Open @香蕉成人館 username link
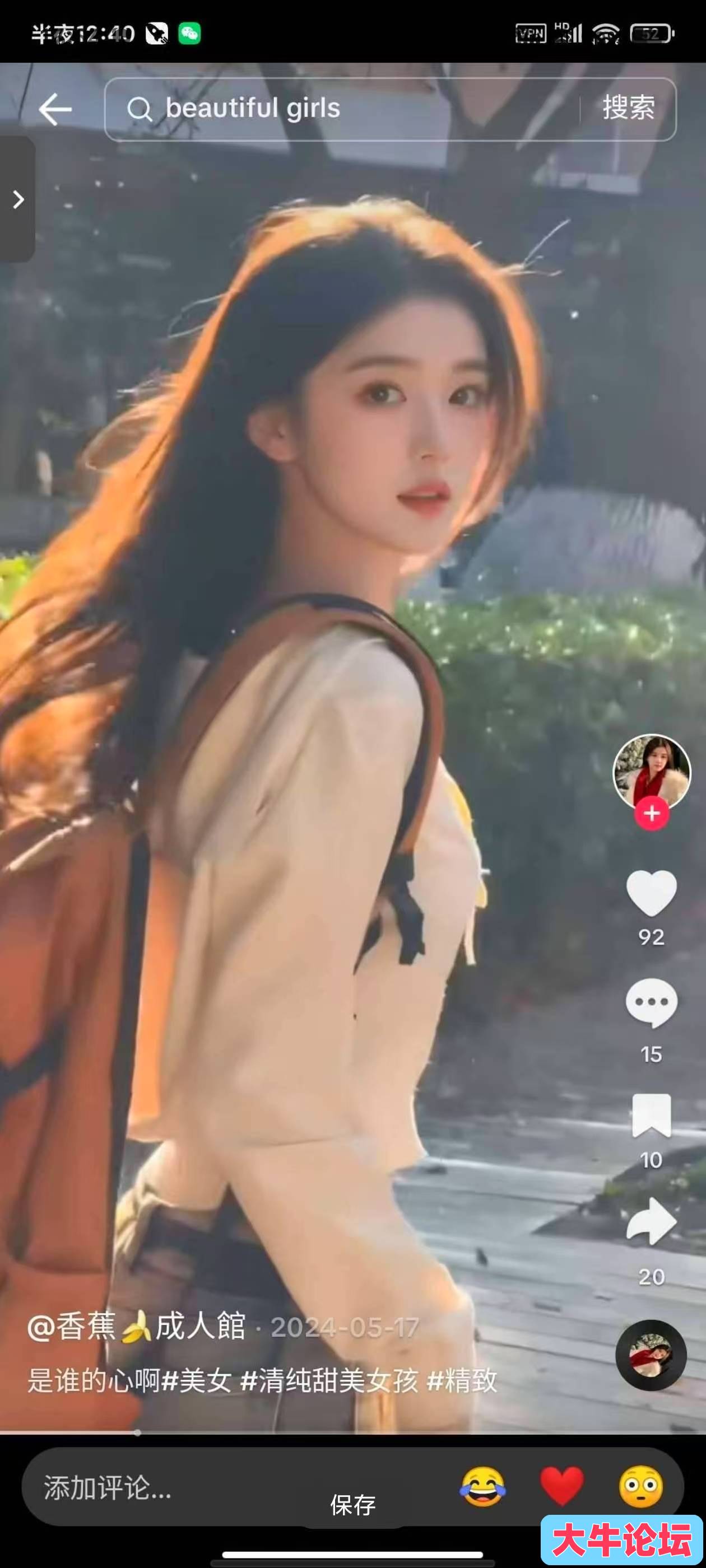706x1568 pixels. [137, 1327]
